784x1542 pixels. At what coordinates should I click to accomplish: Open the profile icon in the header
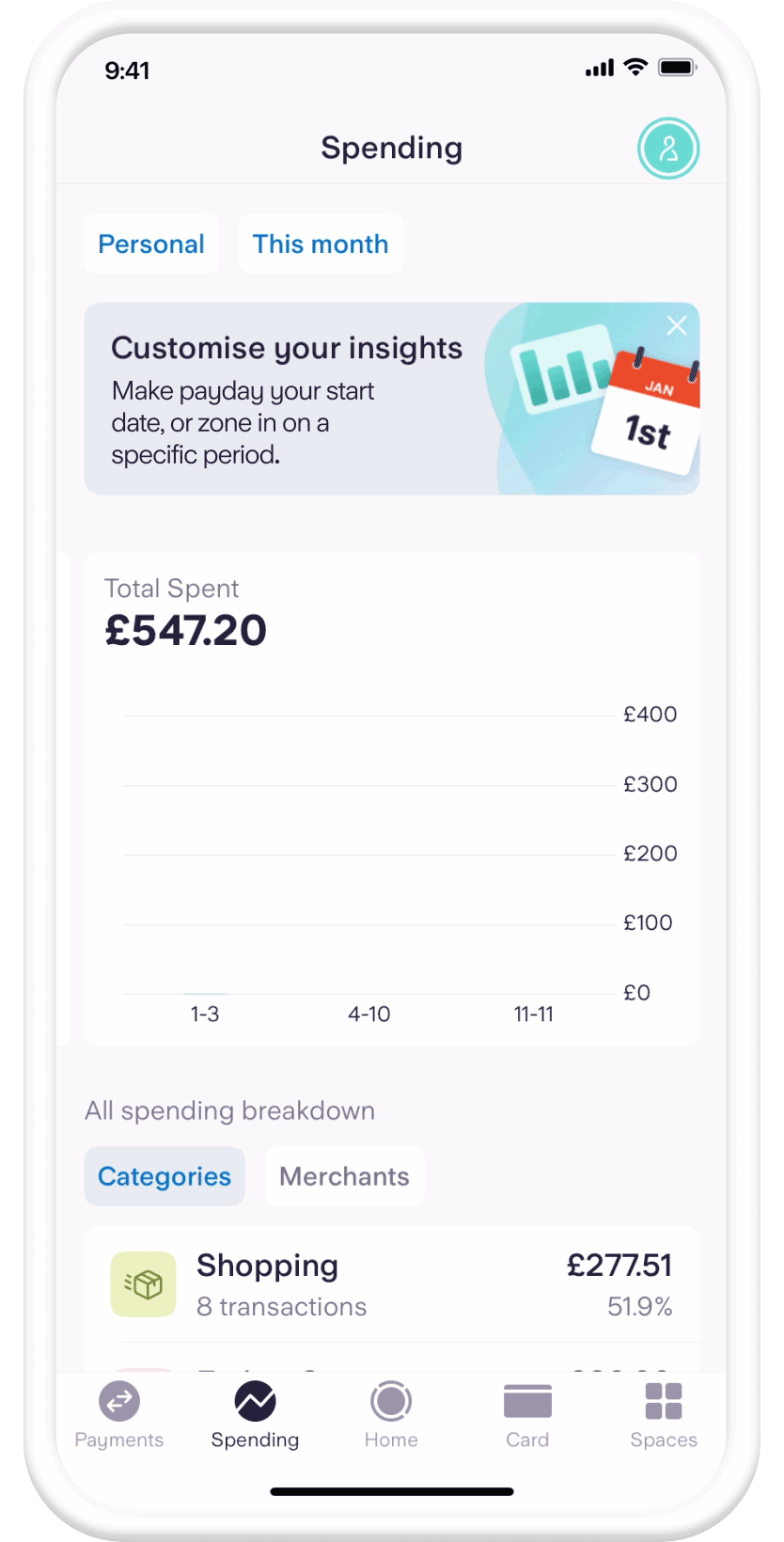pos(668,149)
